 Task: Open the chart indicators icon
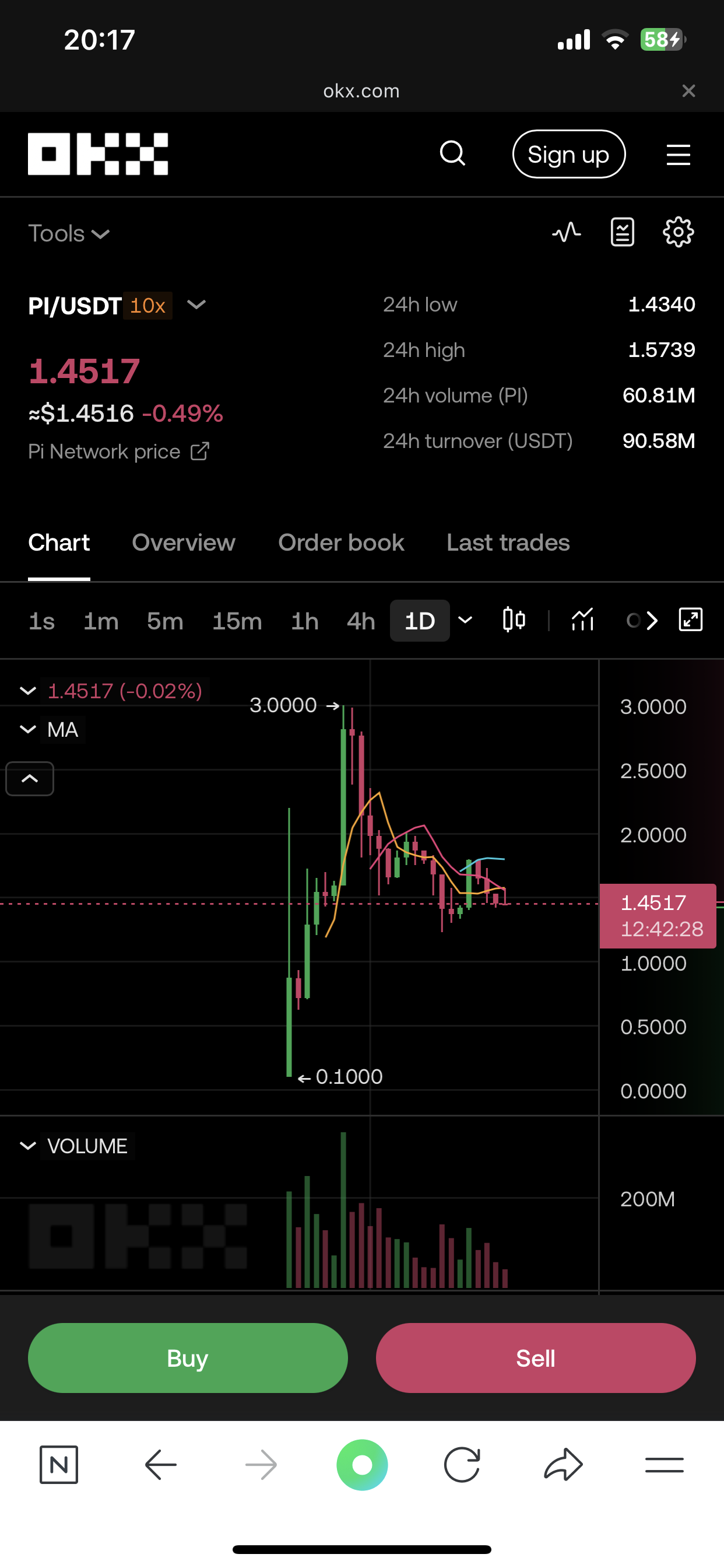coord(582,620)
